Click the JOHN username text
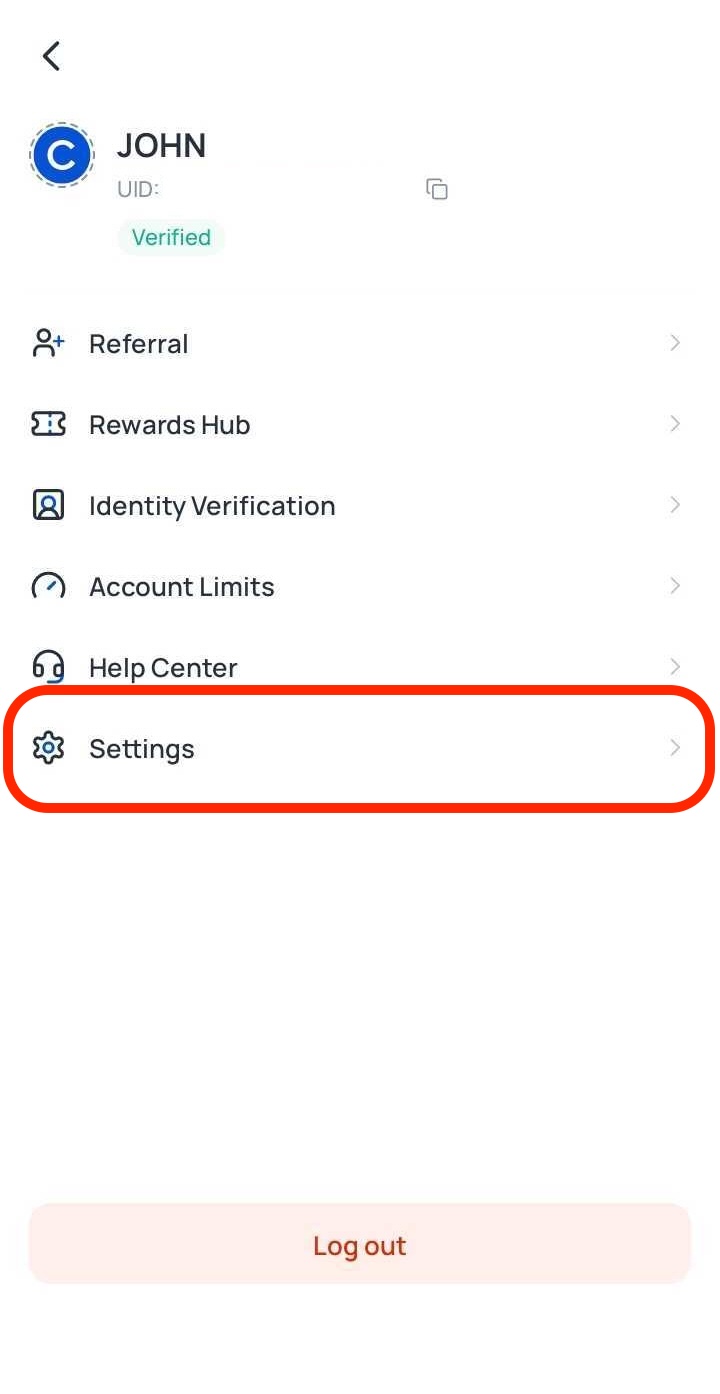This screenshot has height=1394, width=720. [161, 145]
